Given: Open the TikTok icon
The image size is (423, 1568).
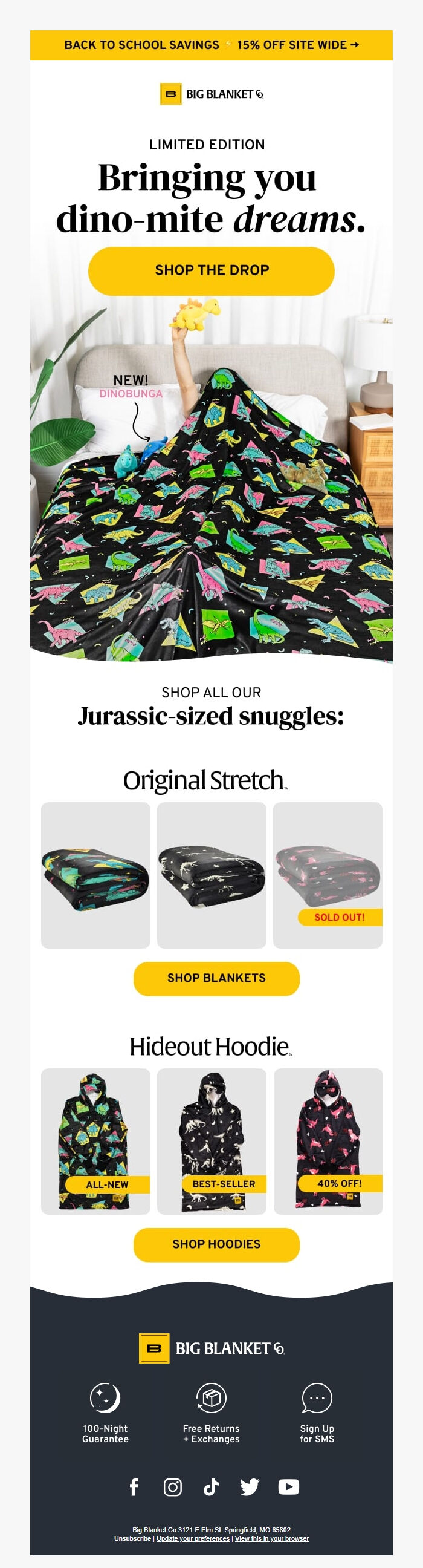Looking at the screenshot, I should point(211,1487).
